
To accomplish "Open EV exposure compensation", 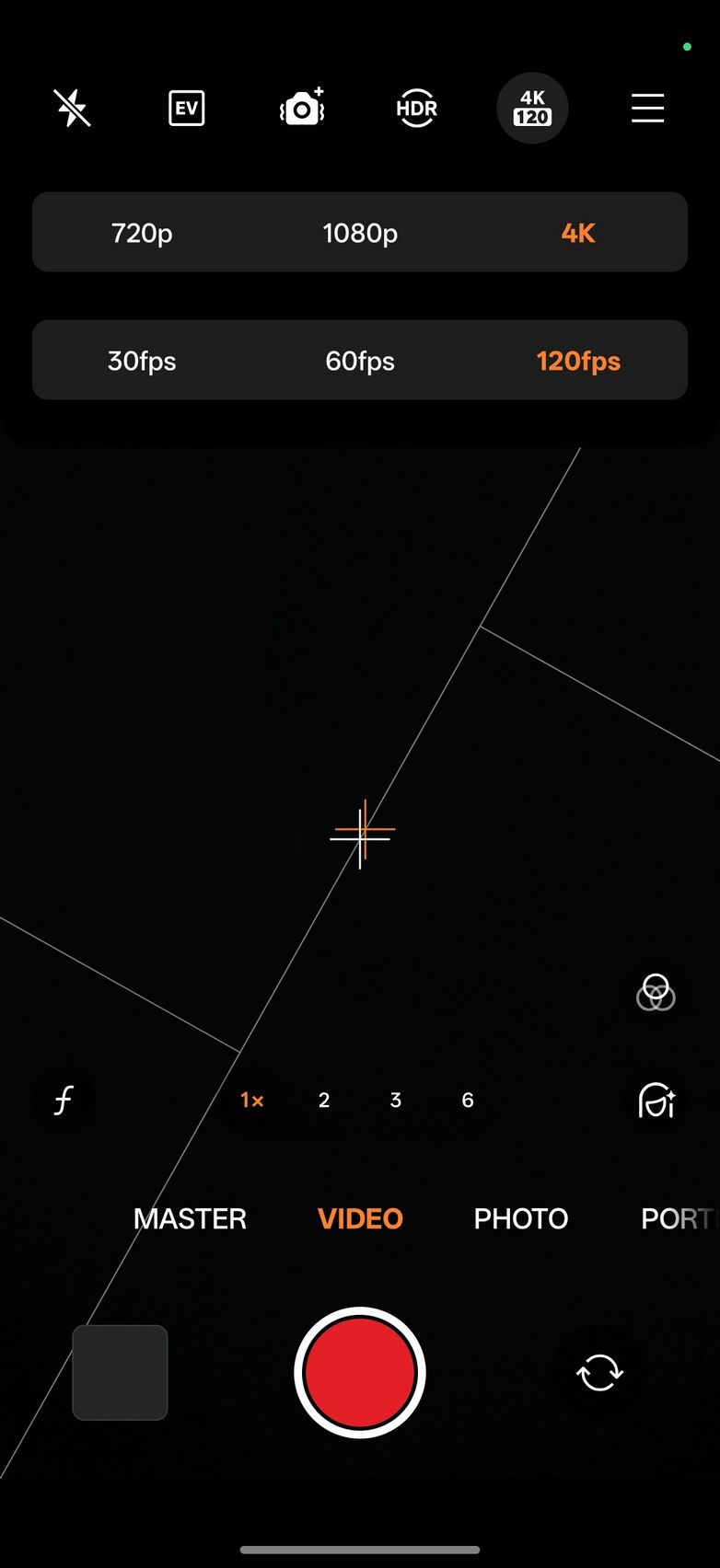I will pyautogui.click(x=187, y=109).
